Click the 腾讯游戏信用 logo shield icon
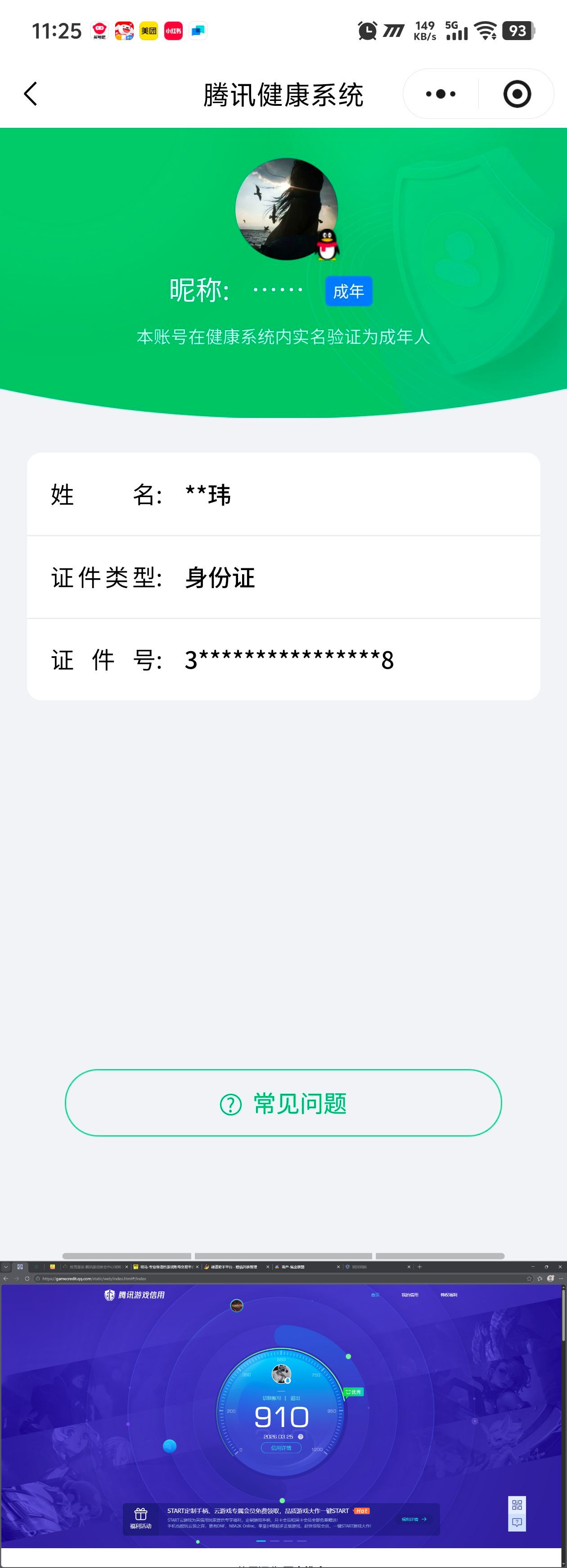 pos(109,1295)
